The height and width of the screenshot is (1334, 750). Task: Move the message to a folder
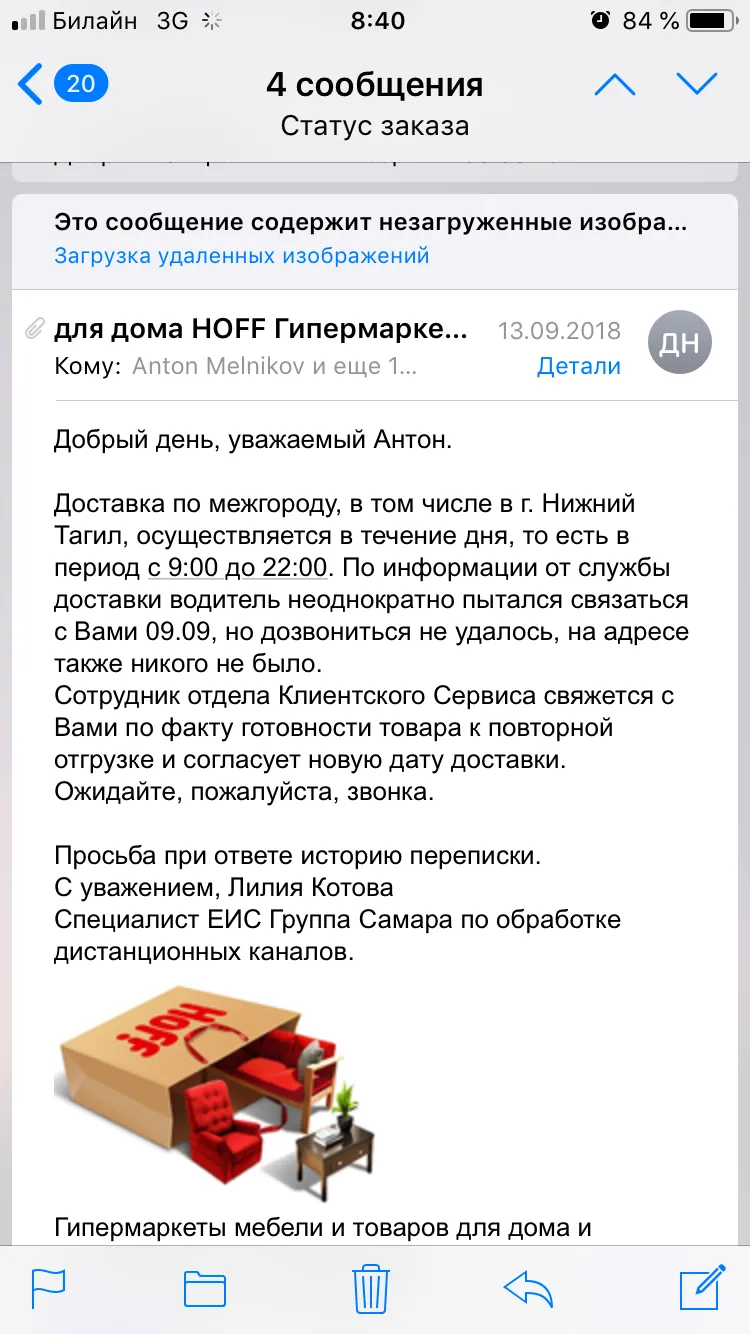click(x=205, y=1288)
